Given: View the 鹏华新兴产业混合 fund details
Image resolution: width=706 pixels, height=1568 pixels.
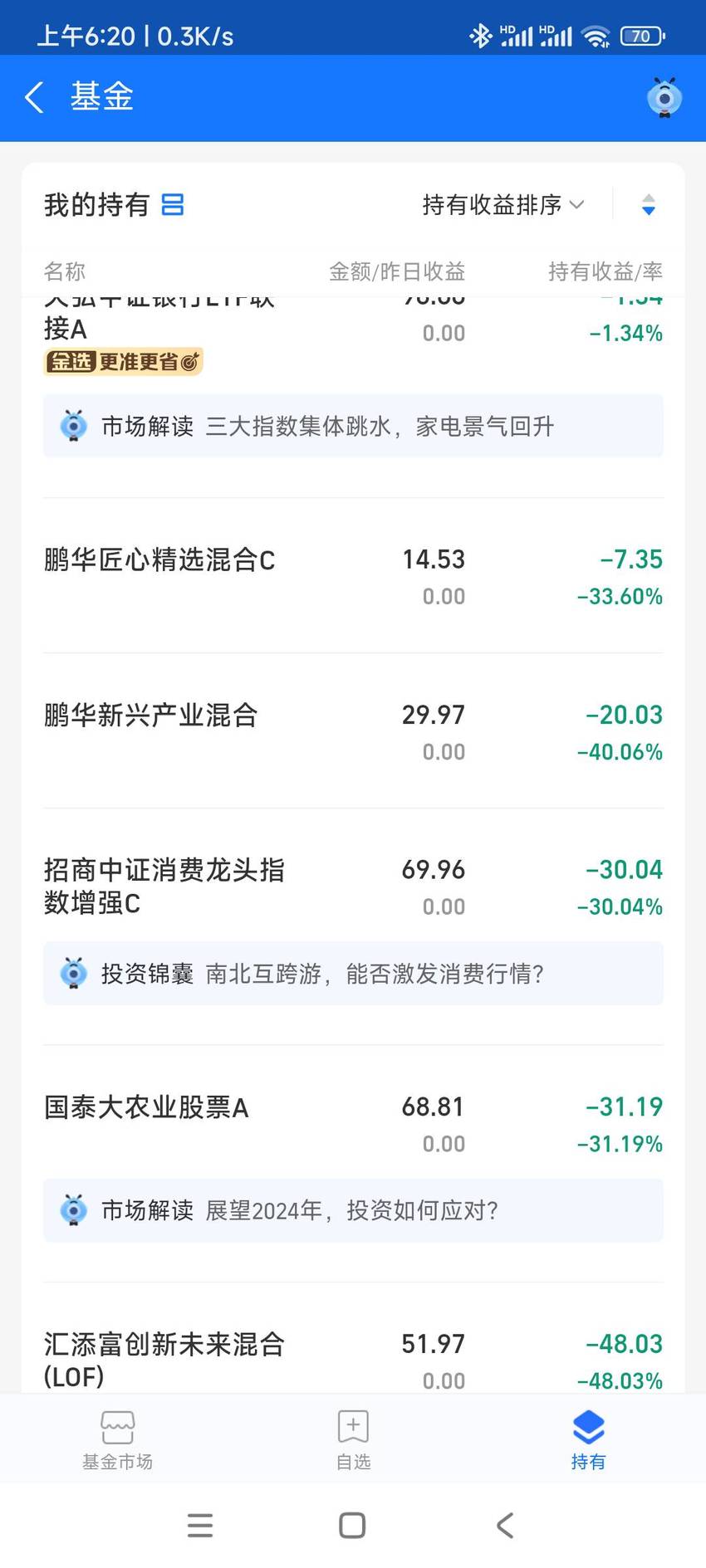Looking at the screenshot, I should 353,731.
